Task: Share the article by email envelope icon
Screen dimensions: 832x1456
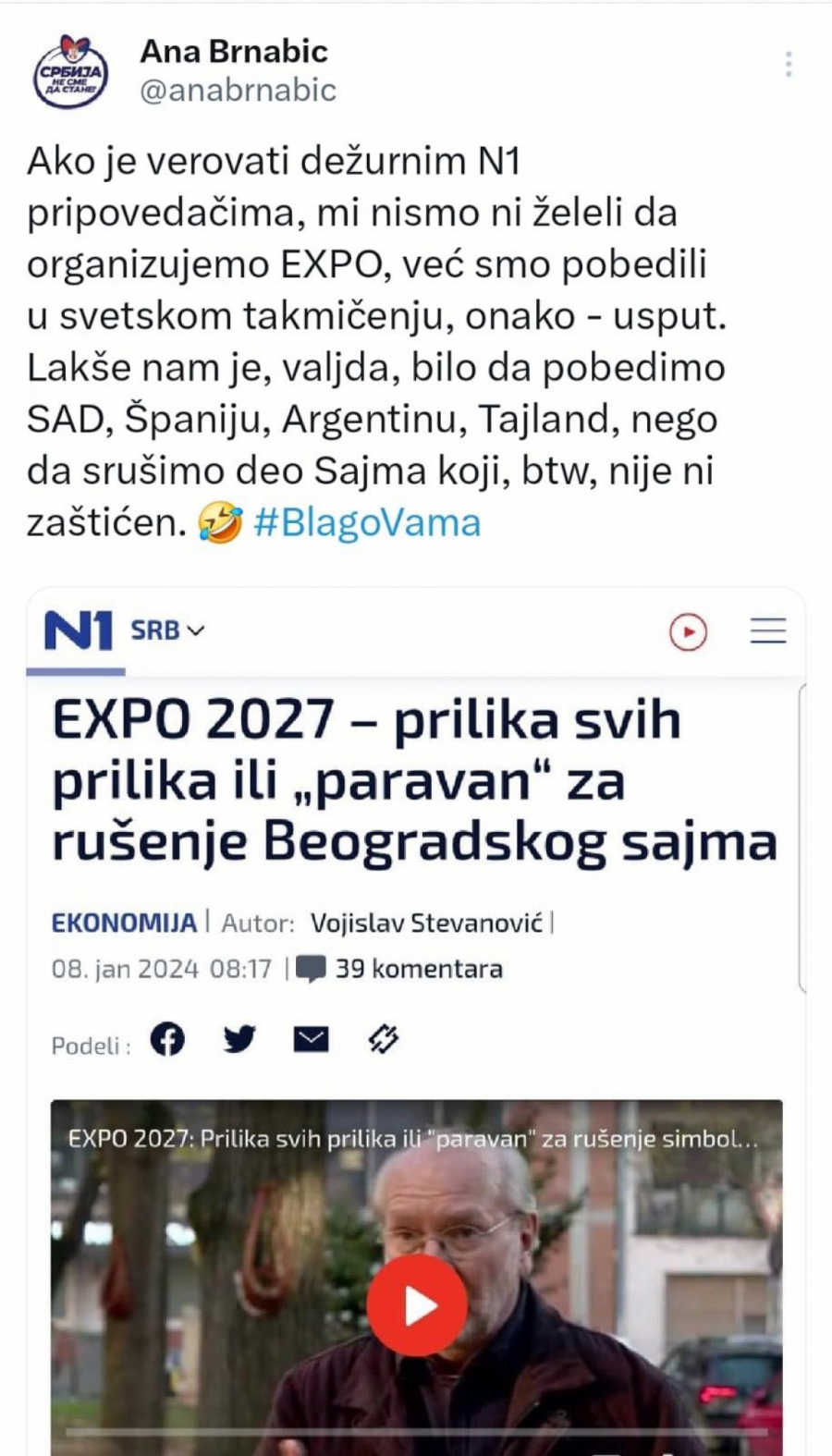Action: [312, 1039]
